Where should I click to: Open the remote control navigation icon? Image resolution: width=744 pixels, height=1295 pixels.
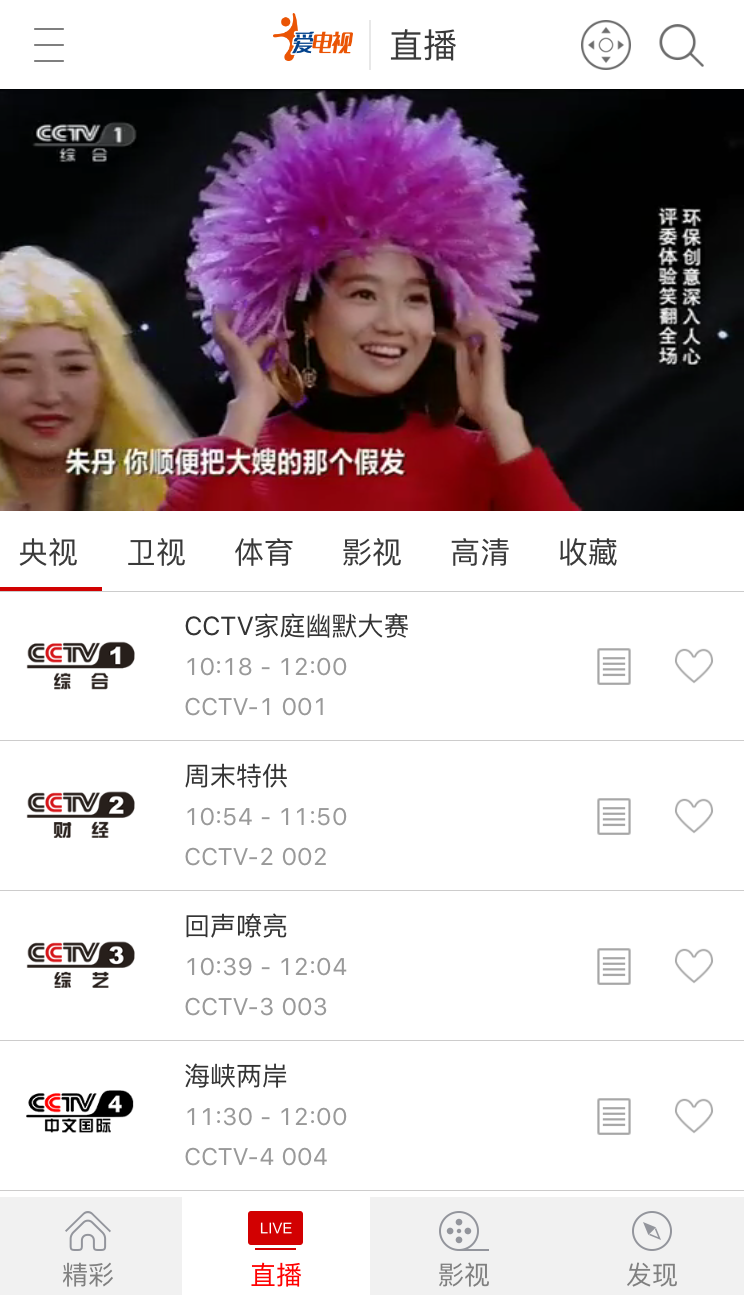pyautogui.click(x=606, y=44)
